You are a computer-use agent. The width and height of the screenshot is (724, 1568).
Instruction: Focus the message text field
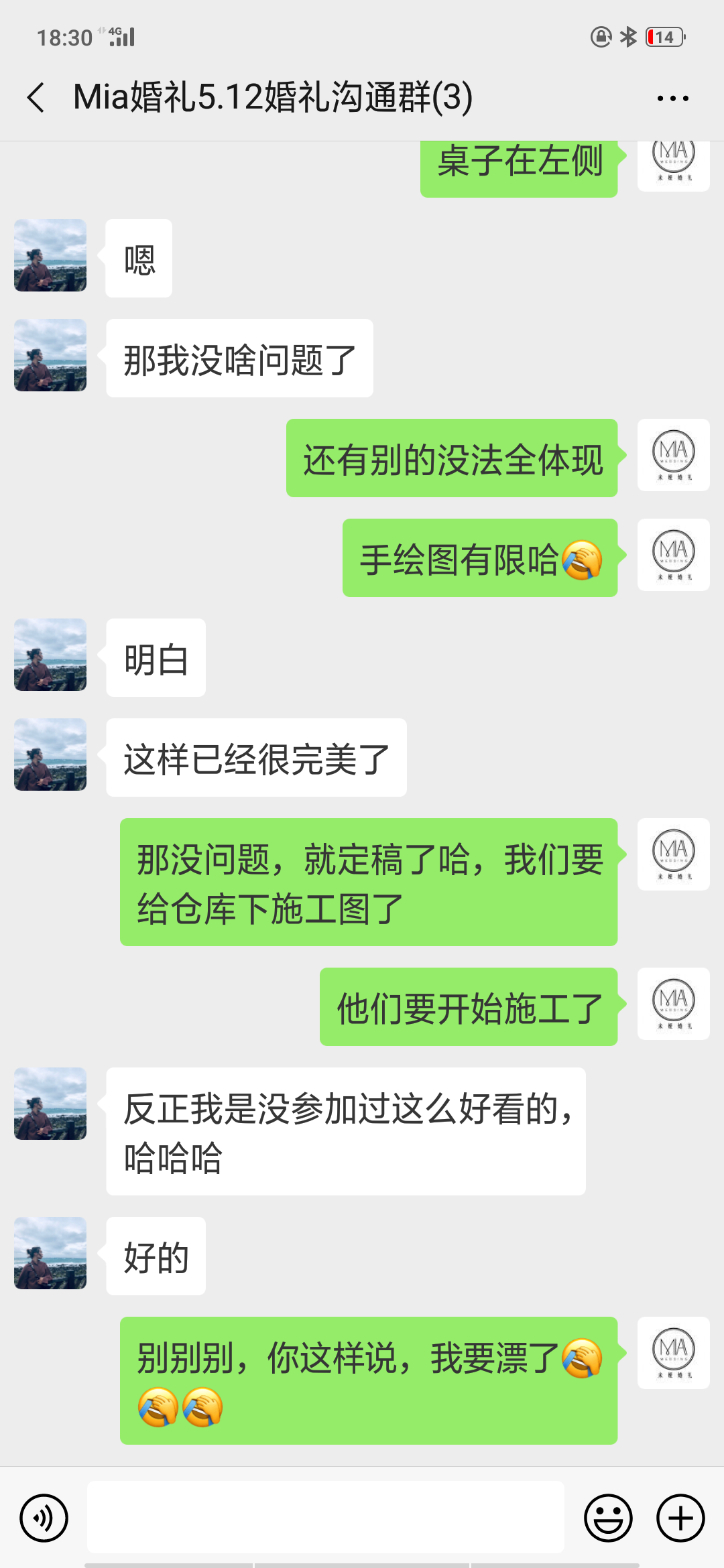[326, 1517]
